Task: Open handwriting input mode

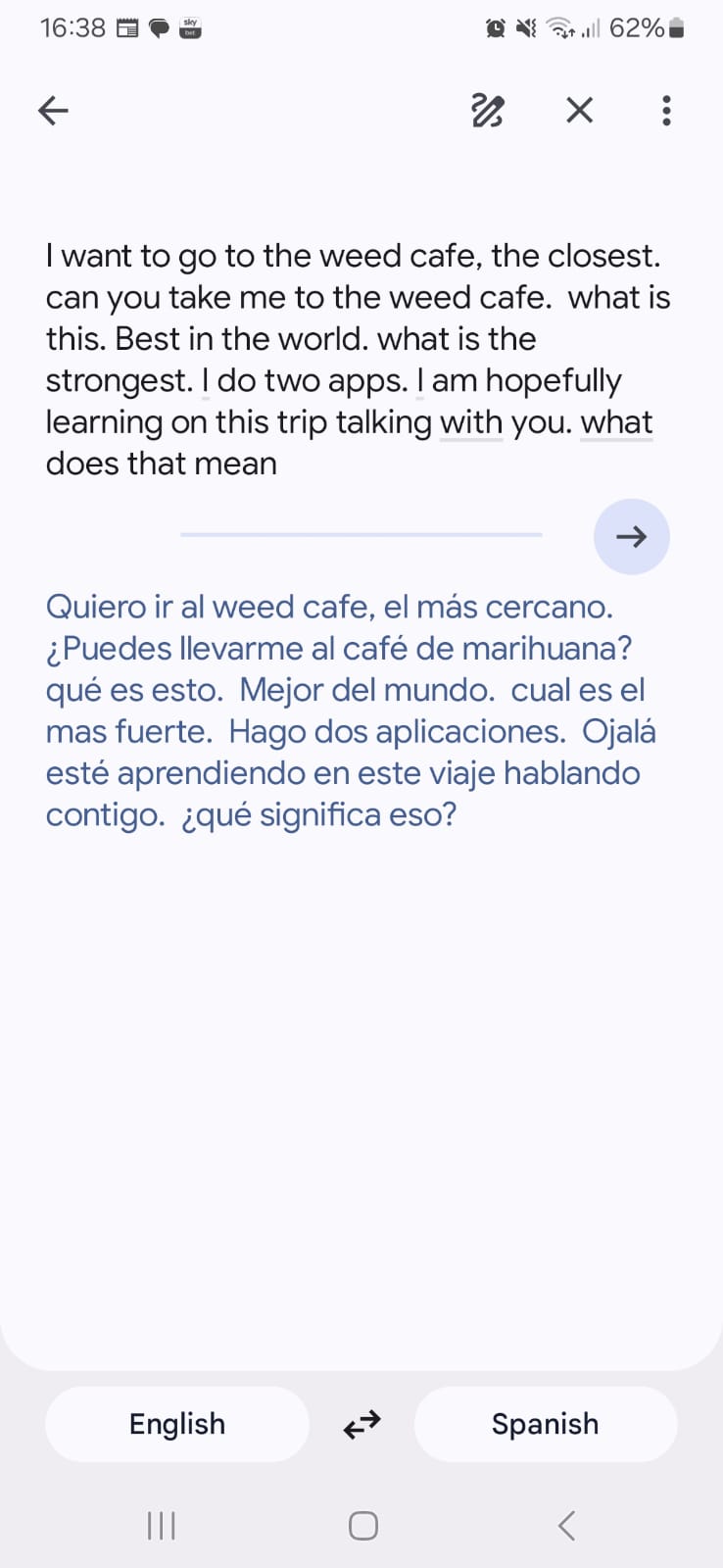Action: pyautogui.click(x=488, y=111)
